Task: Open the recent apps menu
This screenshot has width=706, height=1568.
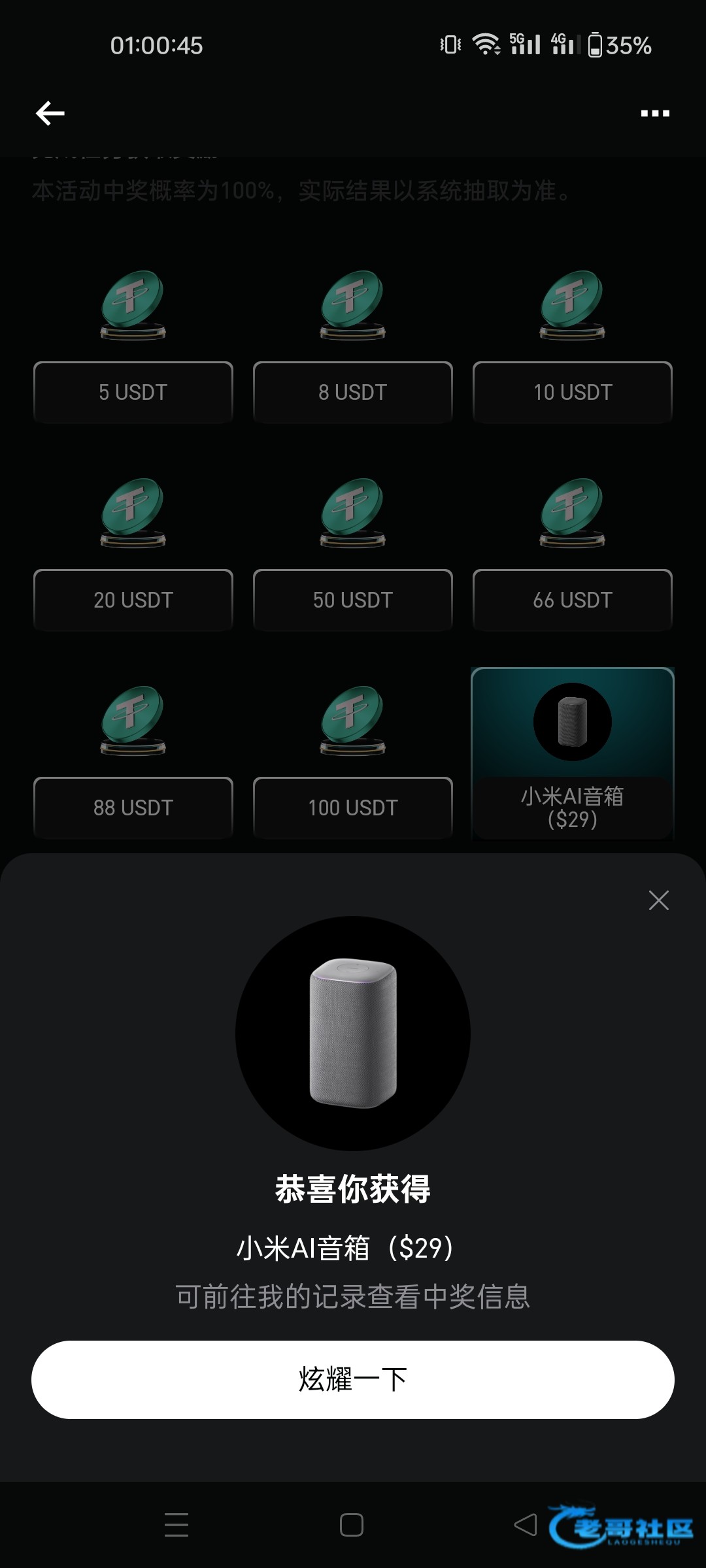Action: click(x=176, y=1525)
